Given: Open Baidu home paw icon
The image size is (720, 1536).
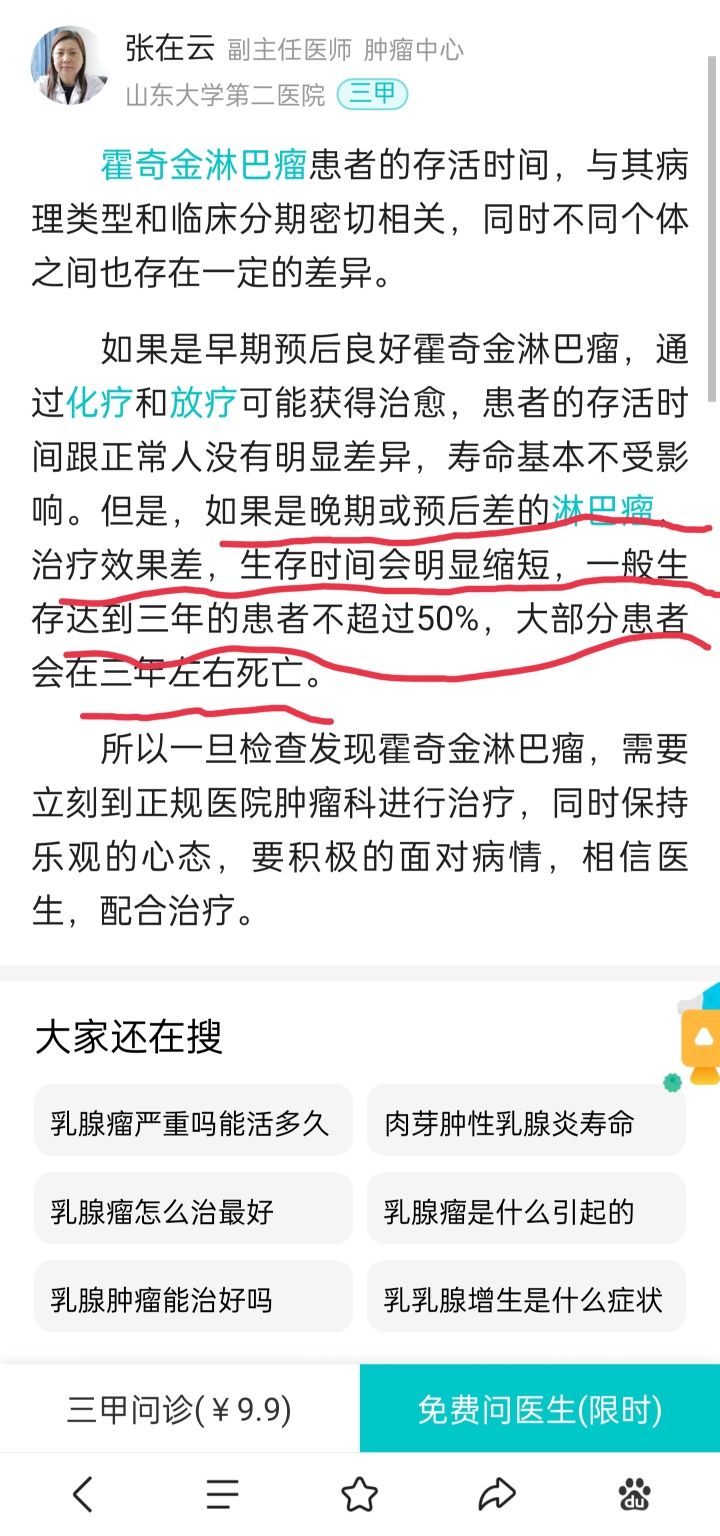Looking at the screenshot, I should [634, 1495].
